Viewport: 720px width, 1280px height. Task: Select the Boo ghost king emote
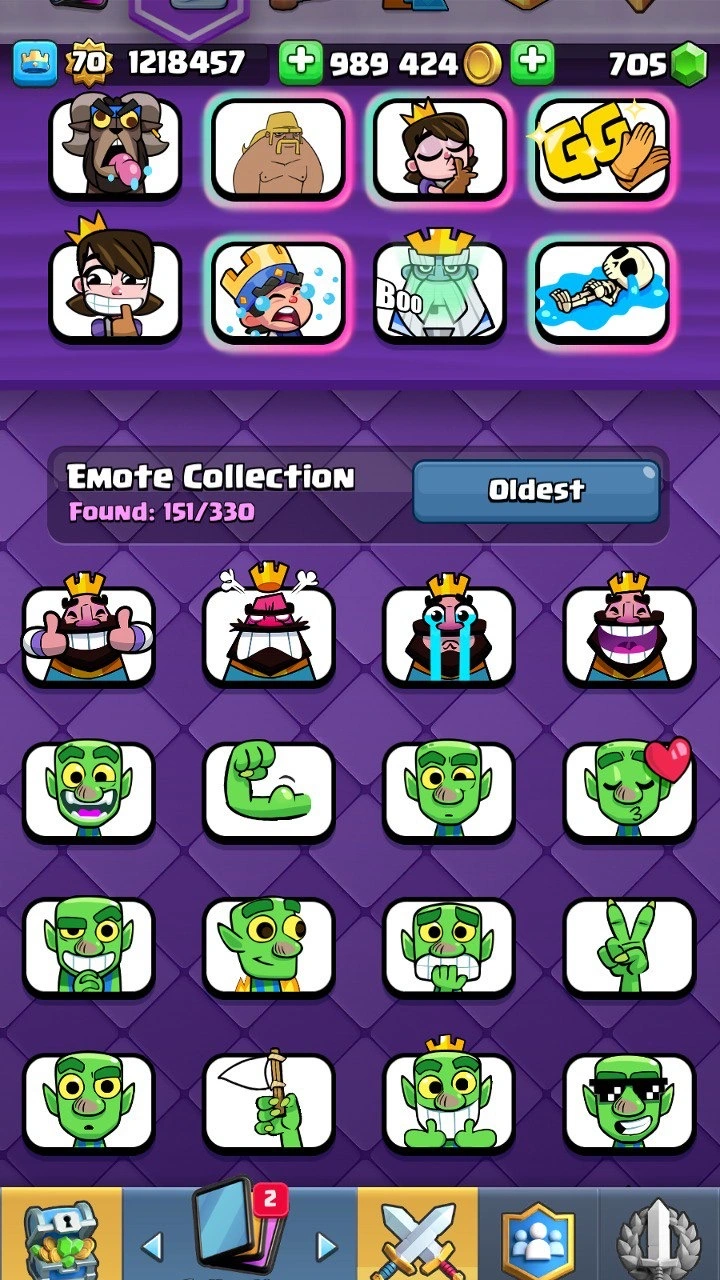[x=440, y=290]
